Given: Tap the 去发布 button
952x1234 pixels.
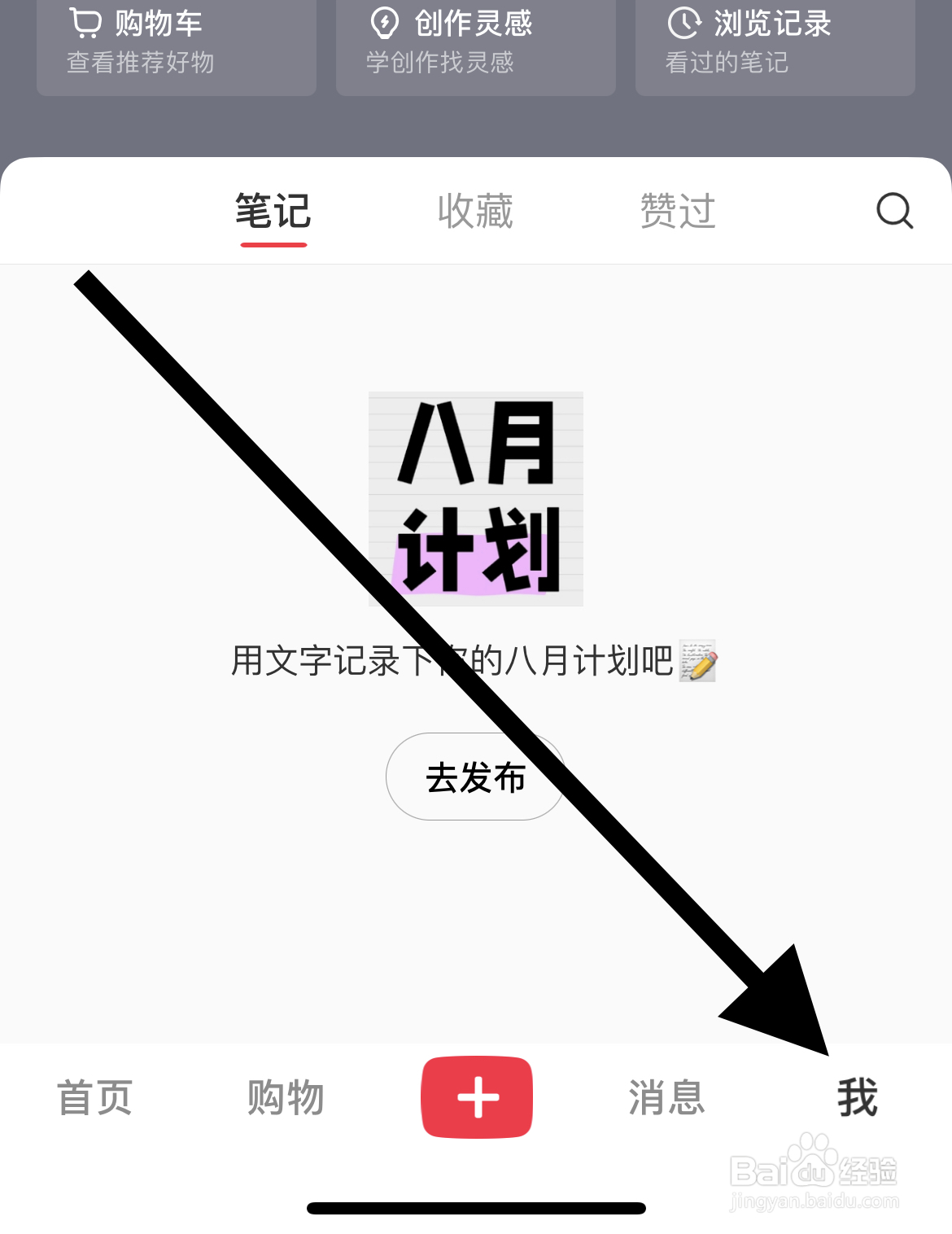Looking at the screenshot, I should coord(476,776).
